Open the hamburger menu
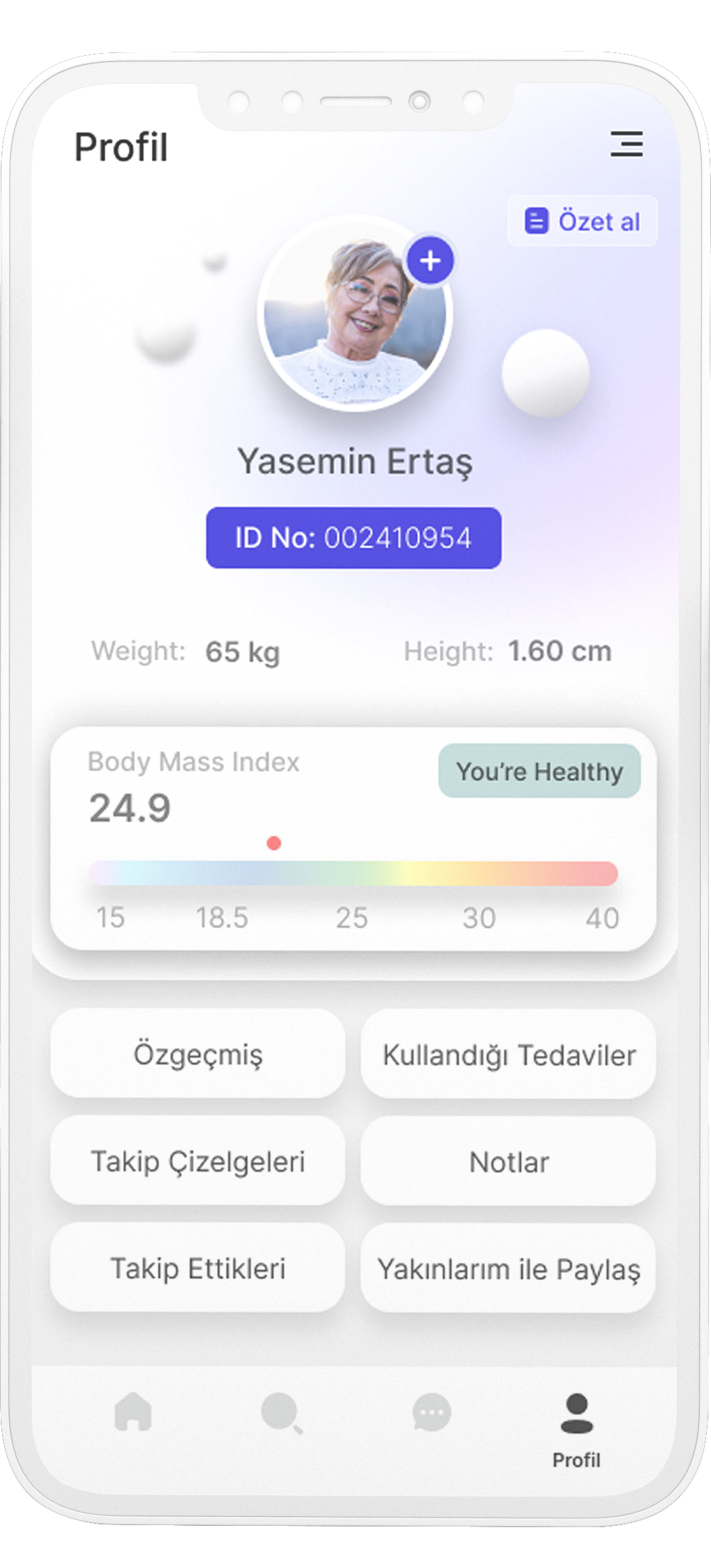711x1568 pixels. (x=626, y=144)
